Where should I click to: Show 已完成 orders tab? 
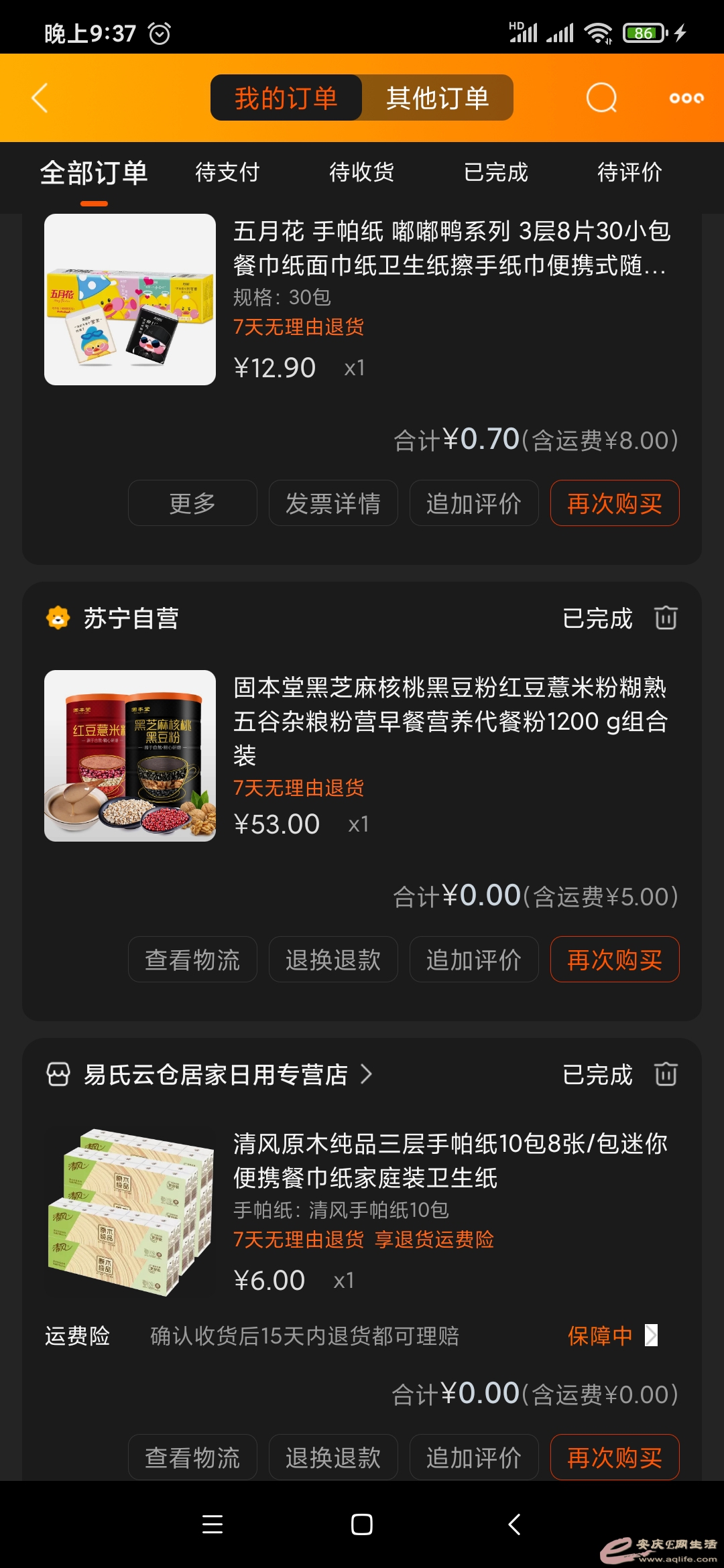pyautogui.click(x=496, y=172)
